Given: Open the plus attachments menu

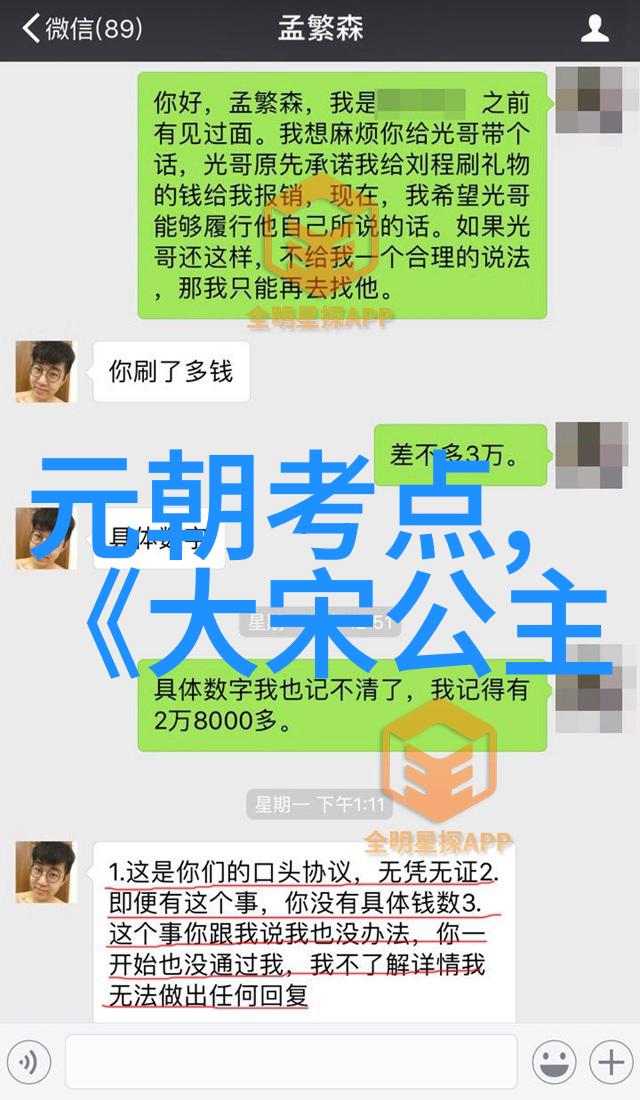Looking at the screenshot, I should point(609,1062).
